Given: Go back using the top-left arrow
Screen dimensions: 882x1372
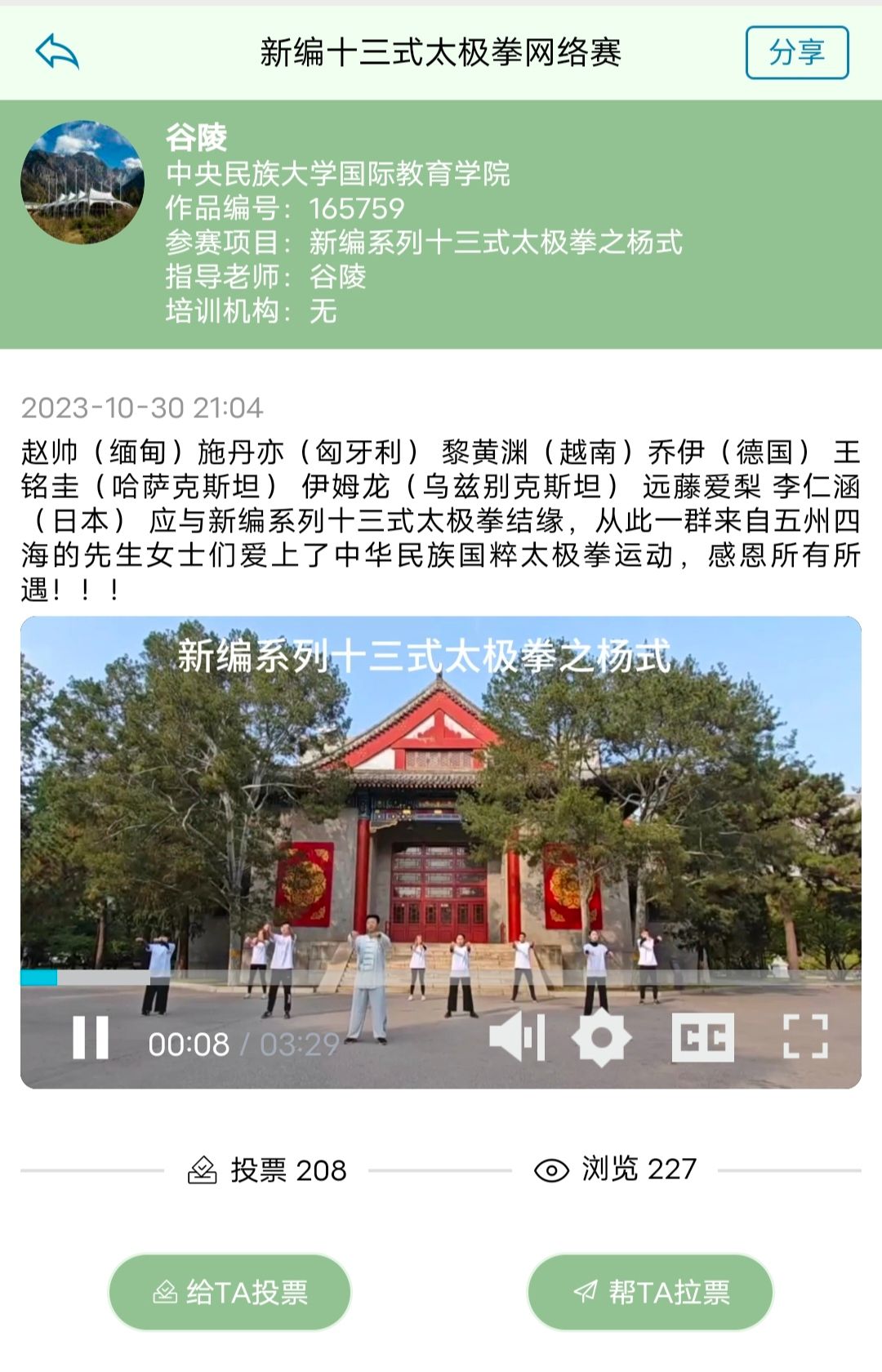Looking at the screenshot, I should (57, 52).
